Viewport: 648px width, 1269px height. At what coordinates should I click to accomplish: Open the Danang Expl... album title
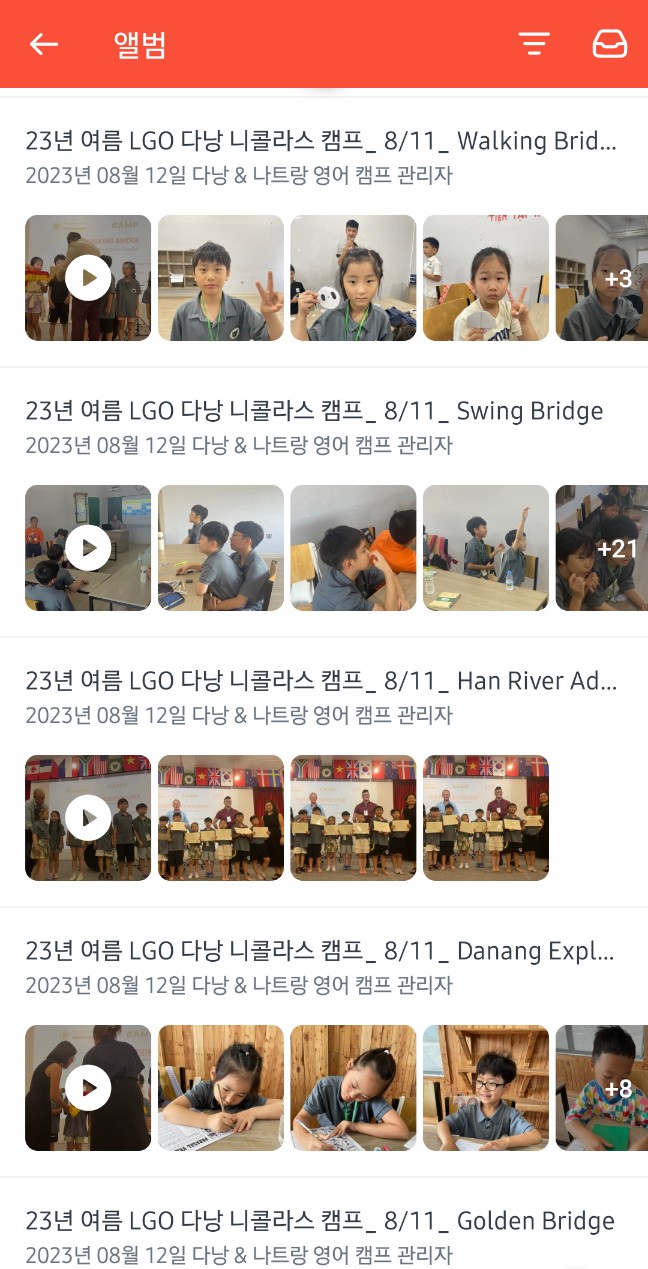pos(320,951)
